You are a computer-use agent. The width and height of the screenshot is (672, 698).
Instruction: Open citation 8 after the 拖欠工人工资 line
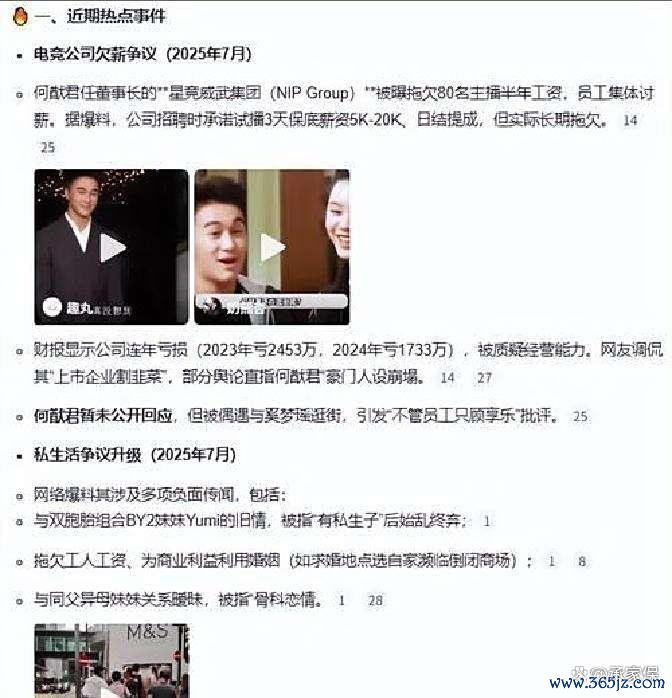(x=582, y=562)
